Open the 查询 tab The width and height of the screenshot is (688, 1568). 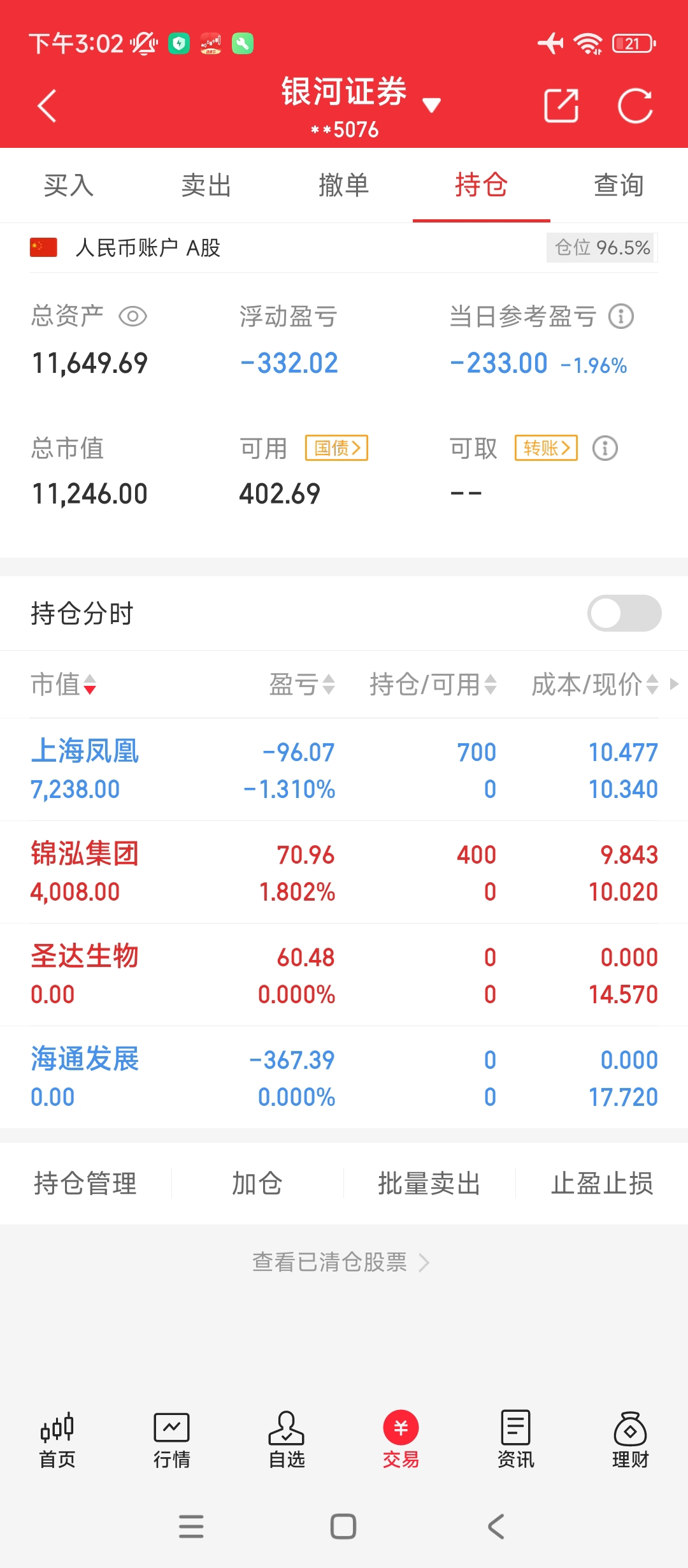point(619,185)
